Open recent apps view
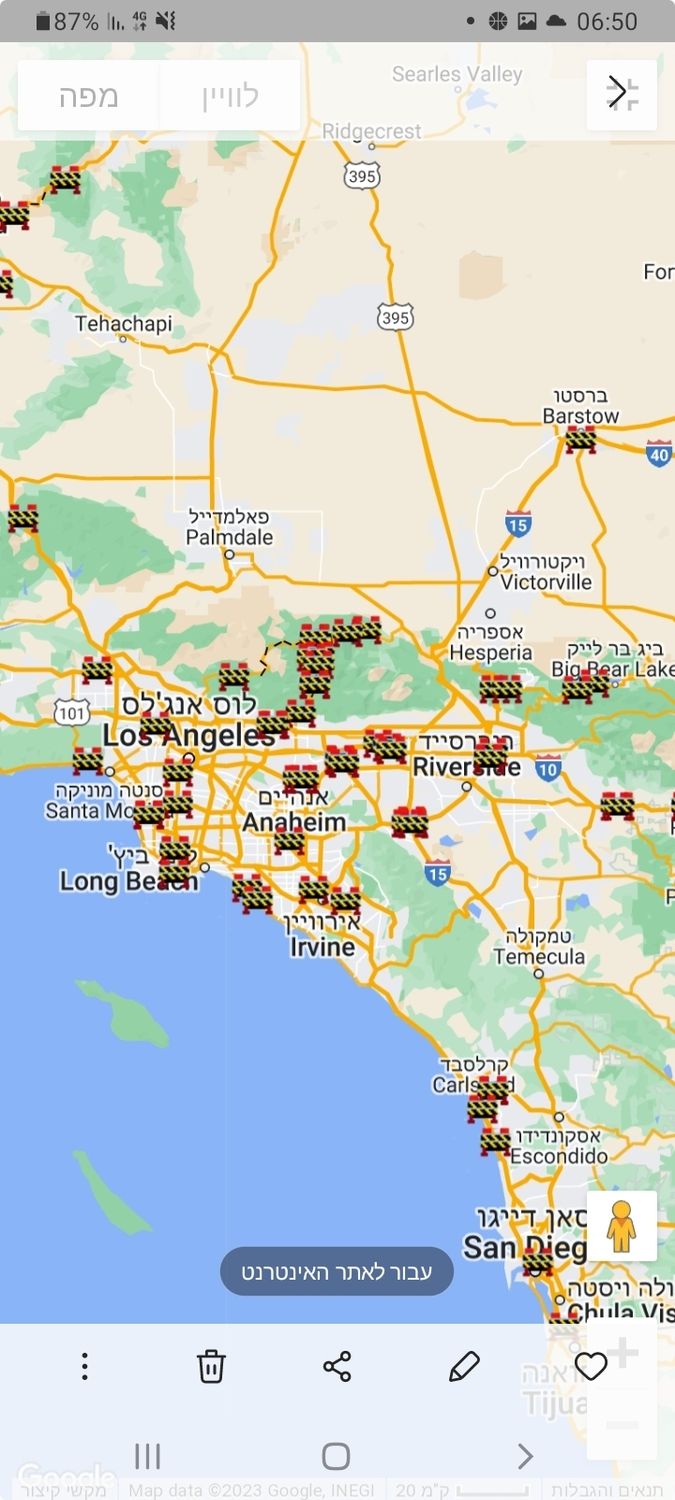 click(x=147, y=1456)
